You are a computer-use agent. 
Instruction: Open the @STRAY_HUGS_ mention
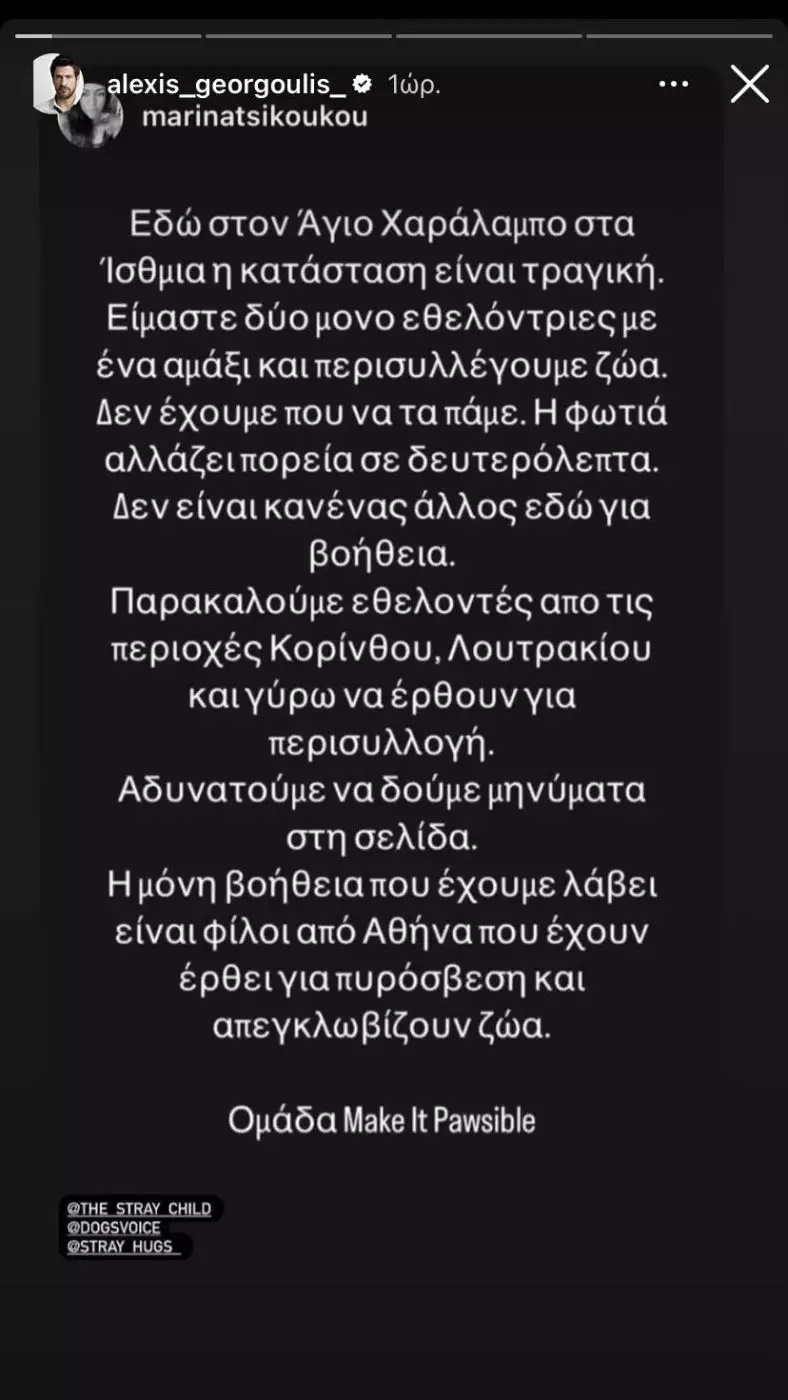(120, 1247)
